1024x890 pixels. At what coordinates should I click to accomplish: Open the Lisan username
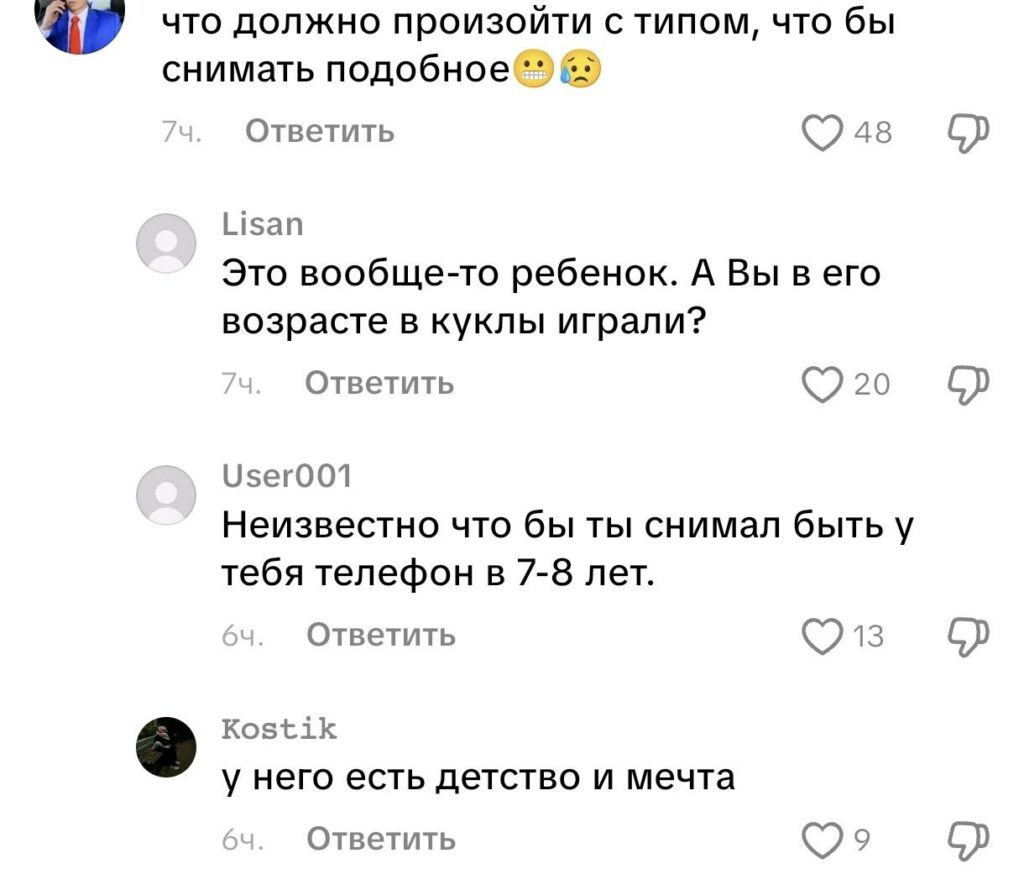coord(262,226)
